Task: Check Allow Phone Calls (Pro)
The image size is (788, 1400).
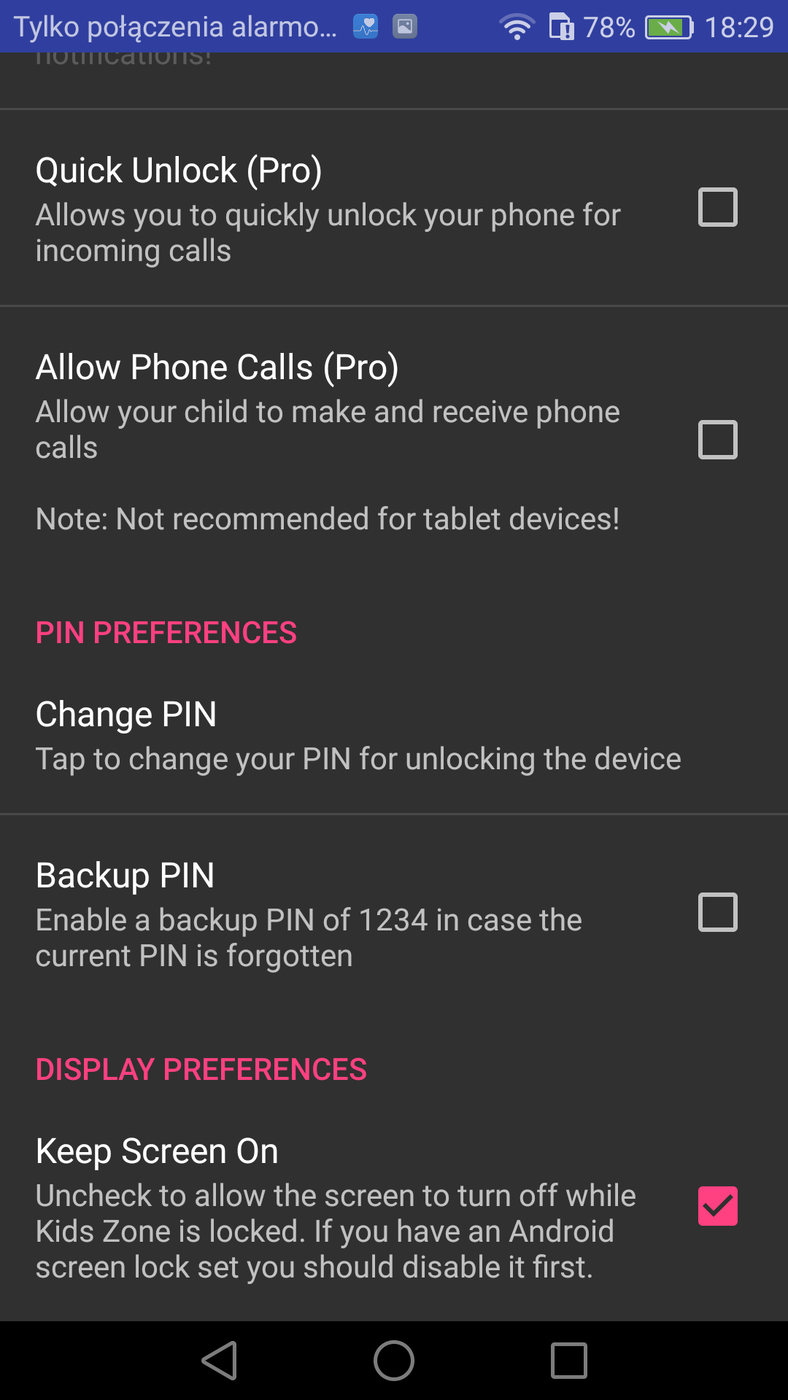Action: pos(717,439)
